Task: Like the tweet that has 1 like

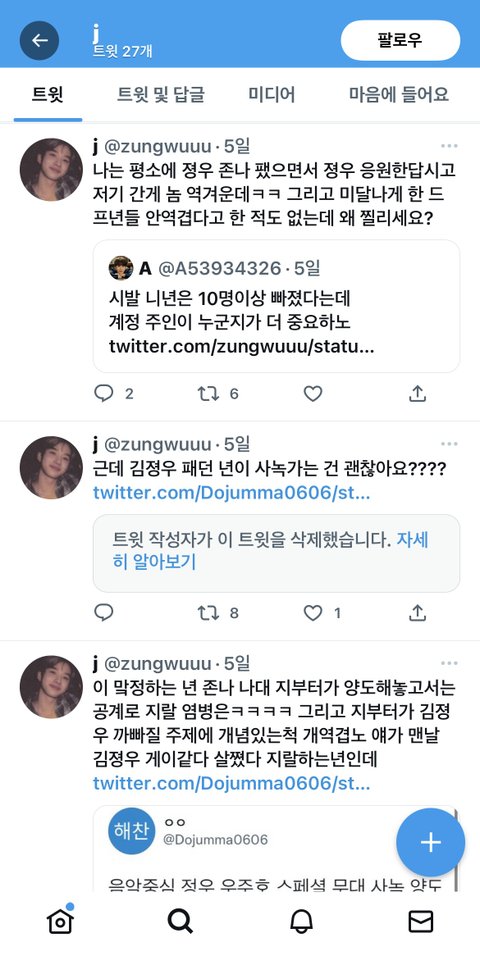Action: click(x=313, y=612)
